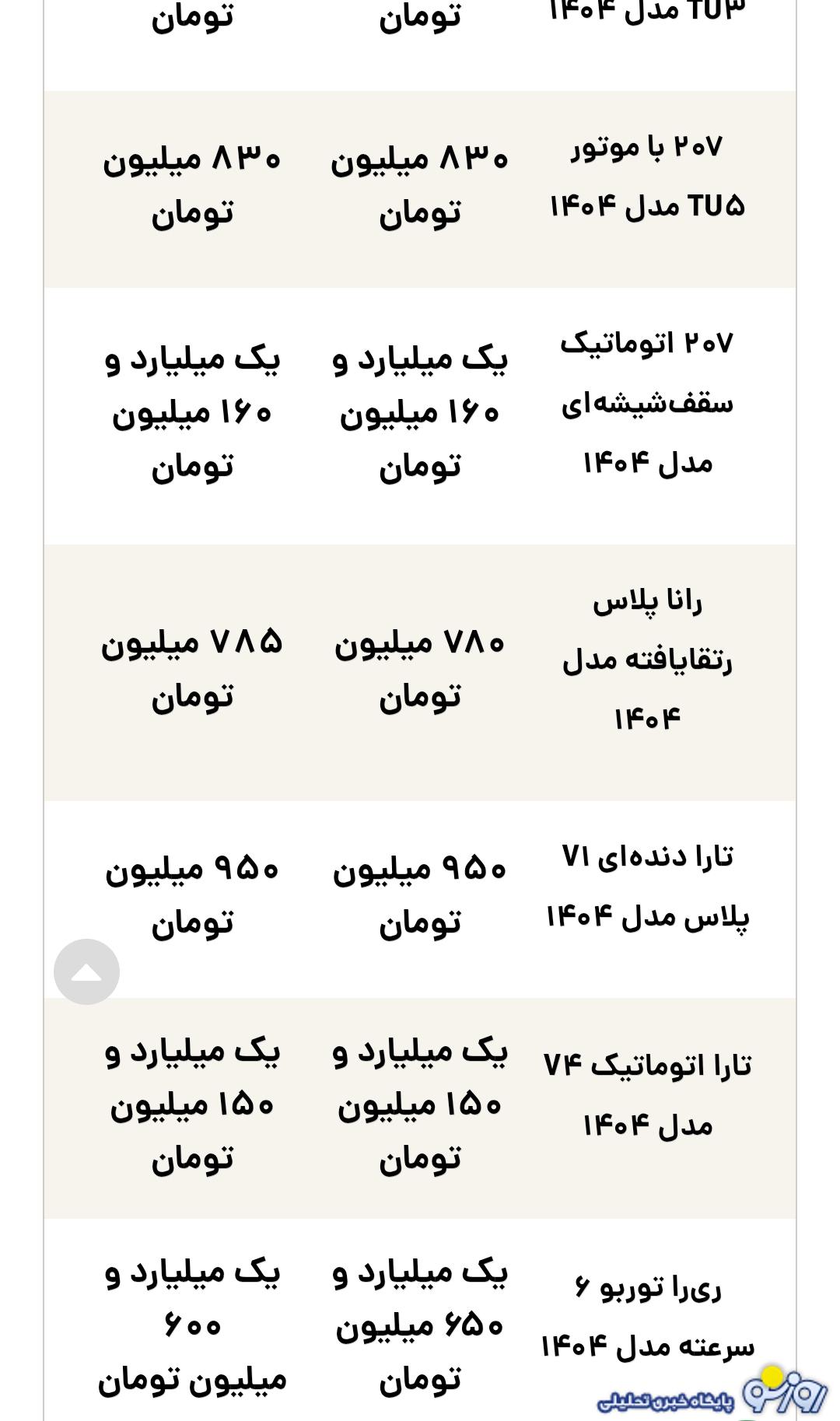
Task: Select the یک میلیارد و ۱۵۰ میلیون تومان cell
Action: coord(420,1104)
